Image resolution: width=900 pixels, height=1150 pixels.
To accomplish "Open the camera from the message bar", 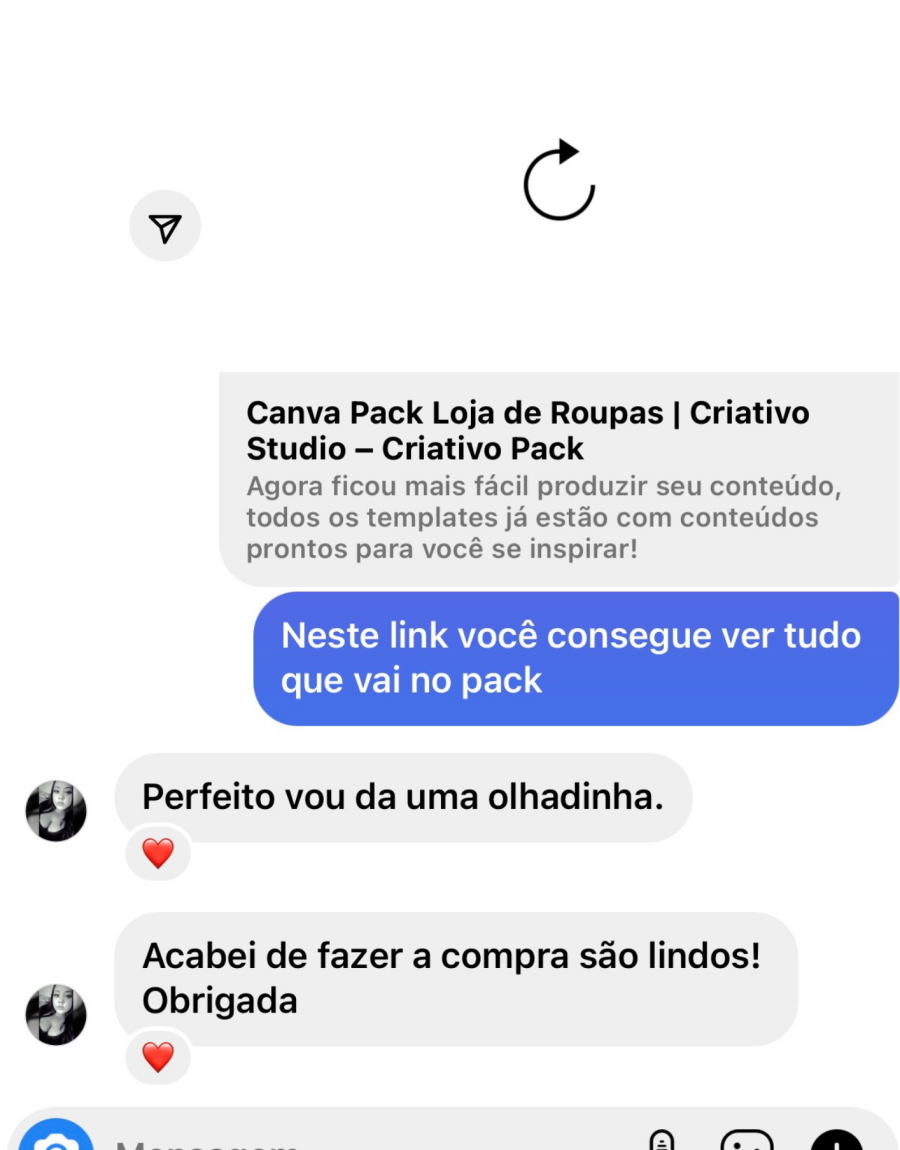I will click(x=56, y=1140).
